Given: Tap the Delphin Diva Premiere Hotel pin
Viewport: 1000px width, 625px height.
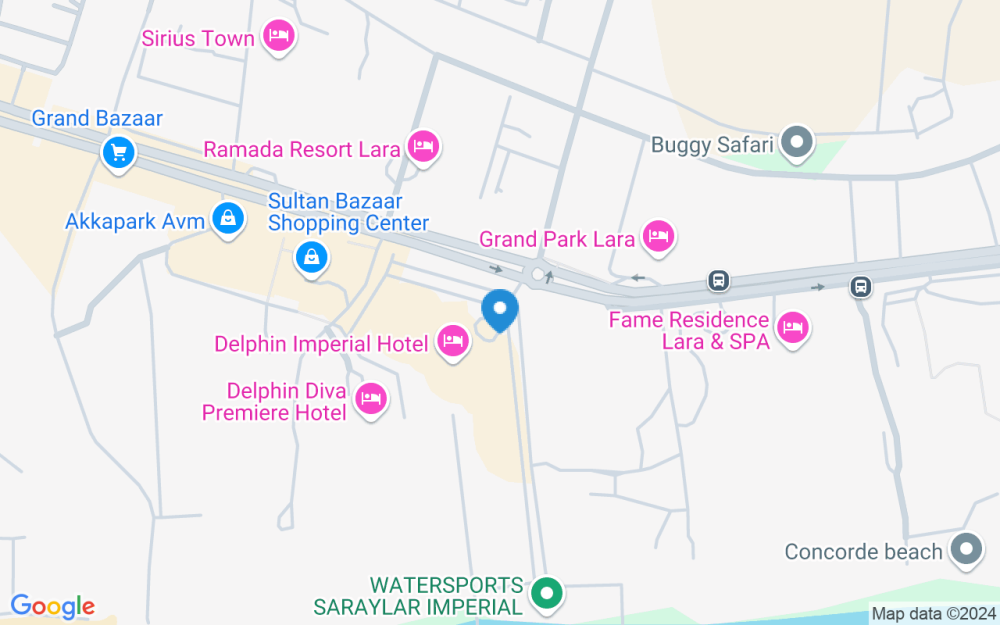Looking at the screenshot, I should pyautogui.click(x=371, y=398).
